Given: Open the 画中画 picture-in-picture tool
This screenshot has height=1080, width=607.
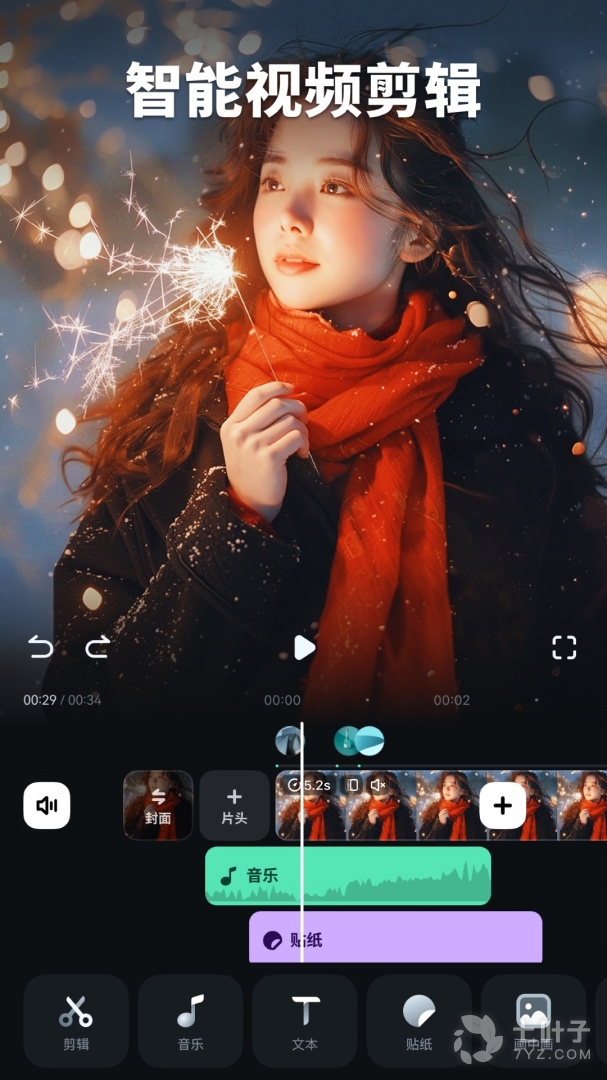Looking at the screenshot, I should tap(532, 1022).
